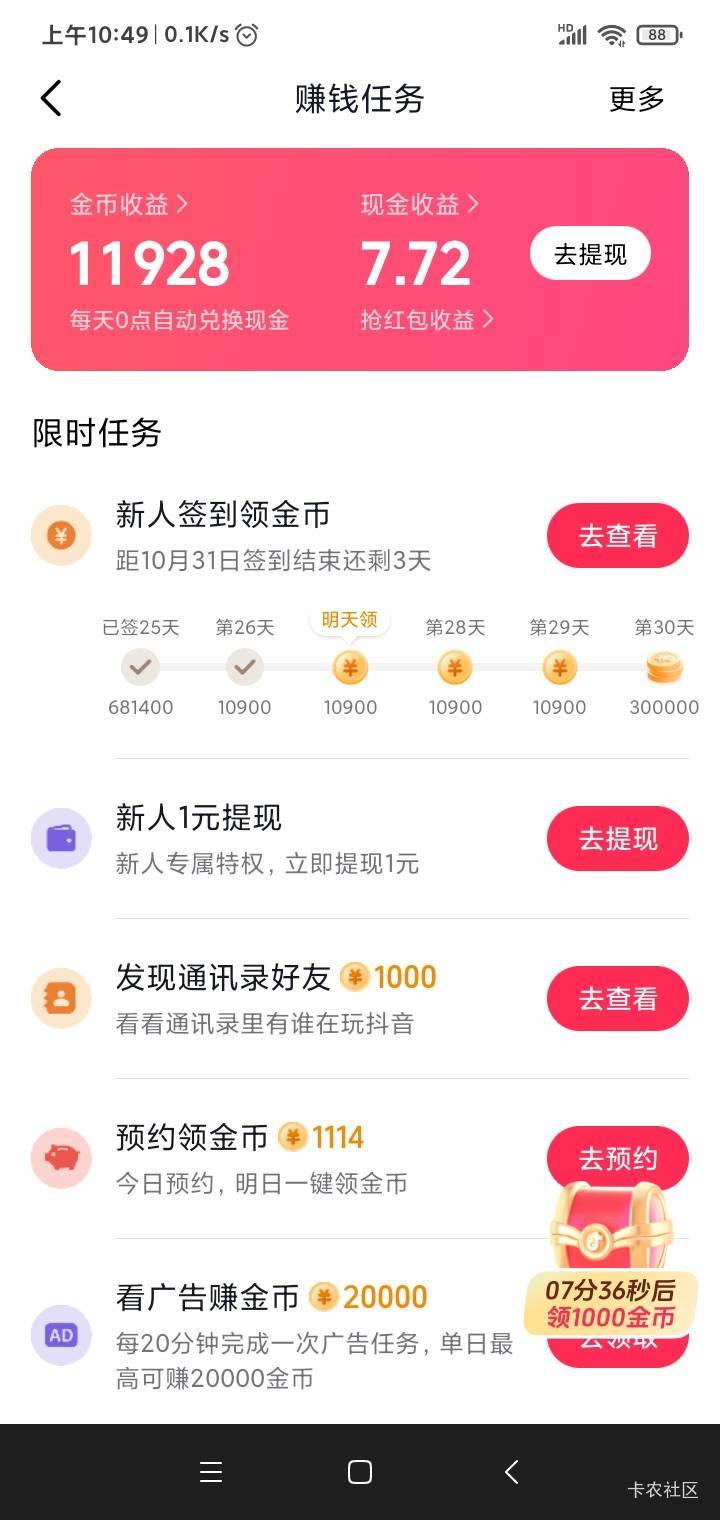Go back using the top-left arrow
The image size is (720, 1520).
pyautogui.click(x=51, y=98)
